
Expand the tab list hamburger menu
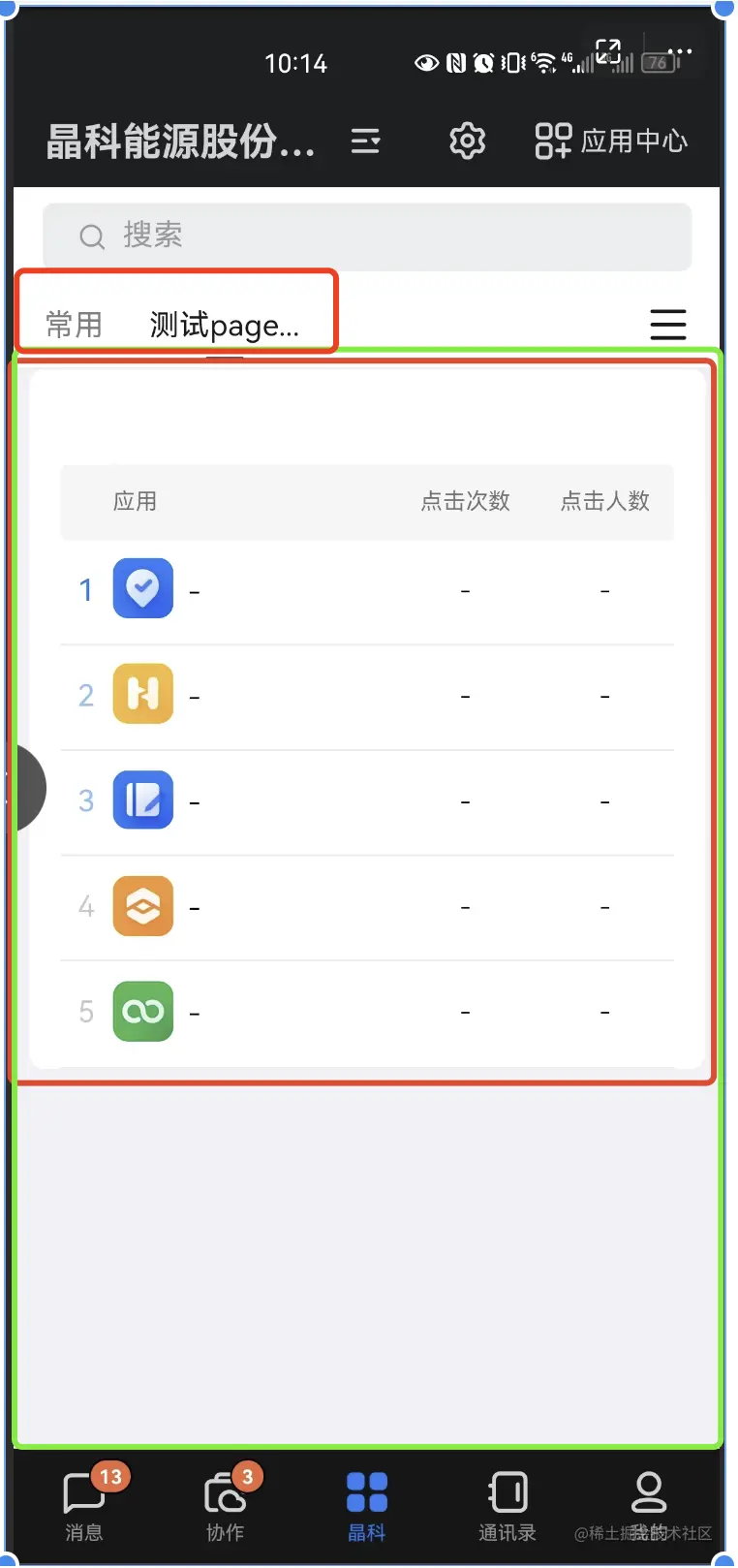[667, 324]
